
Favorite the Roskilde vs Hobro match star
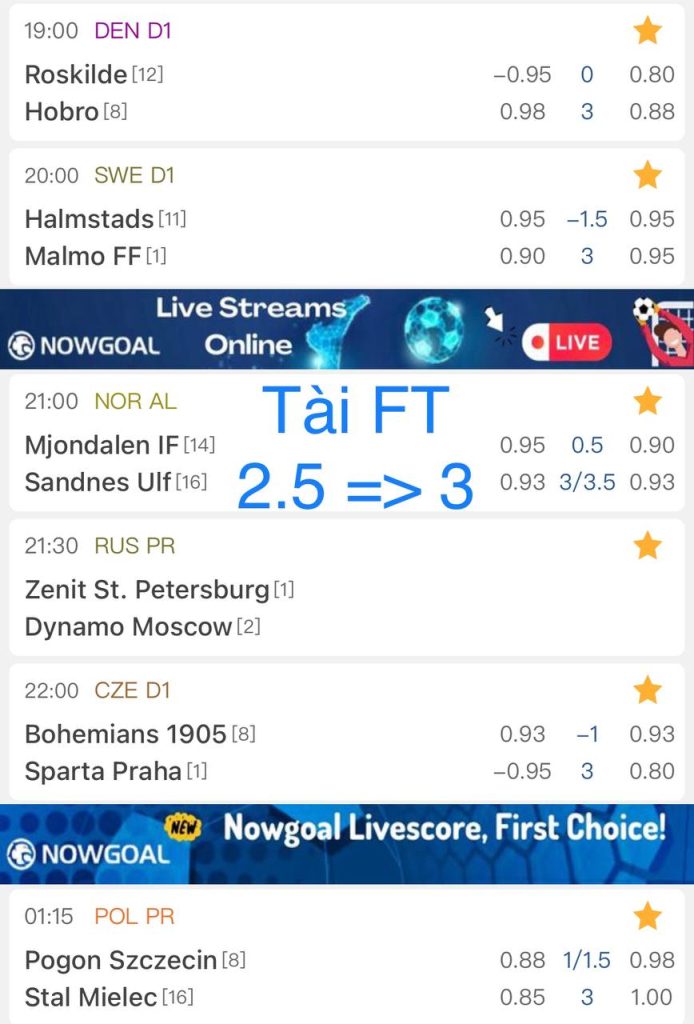648,31
